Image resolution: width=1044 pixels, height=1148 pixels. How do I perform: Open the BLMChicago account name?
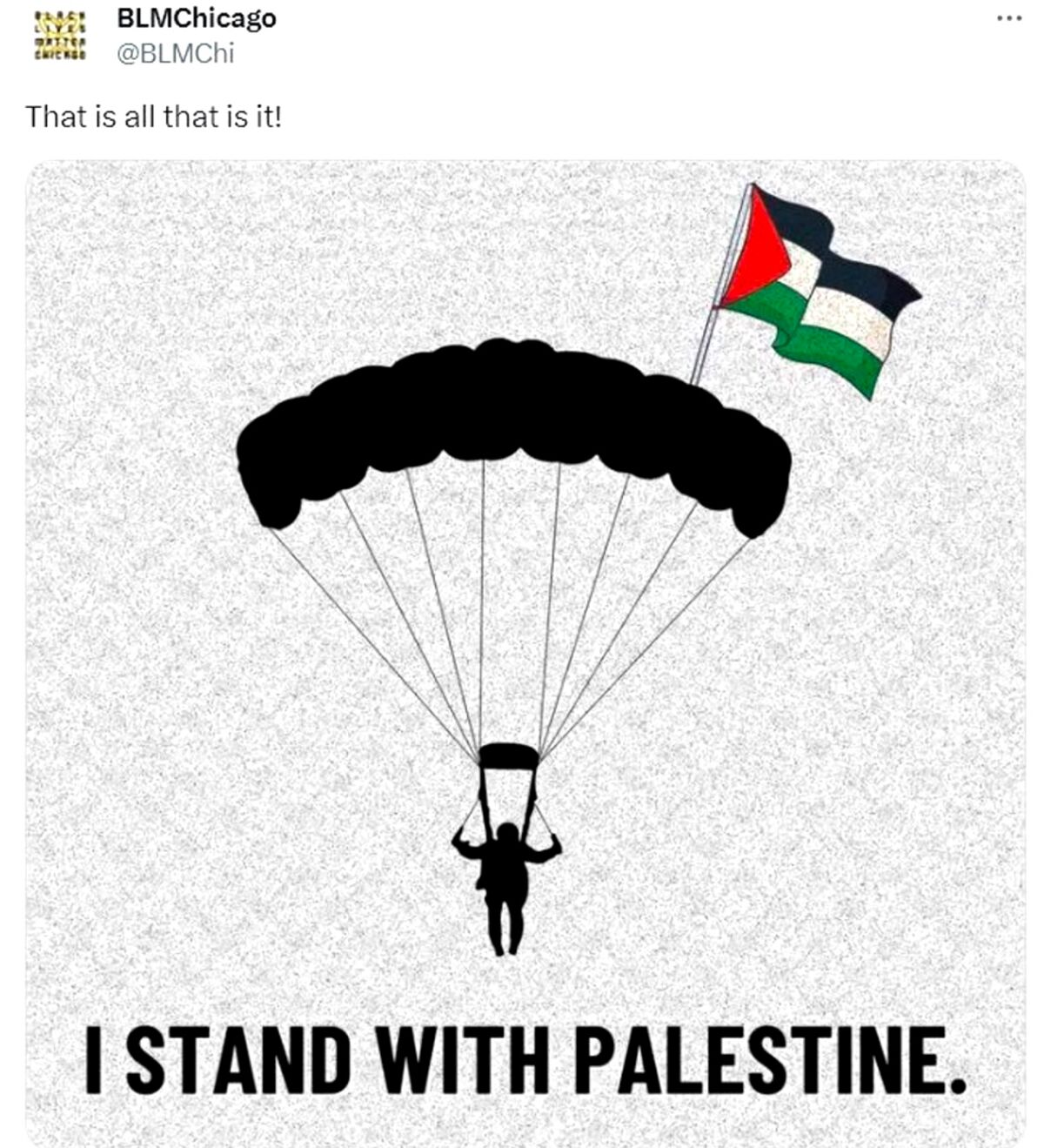(196, 18)
